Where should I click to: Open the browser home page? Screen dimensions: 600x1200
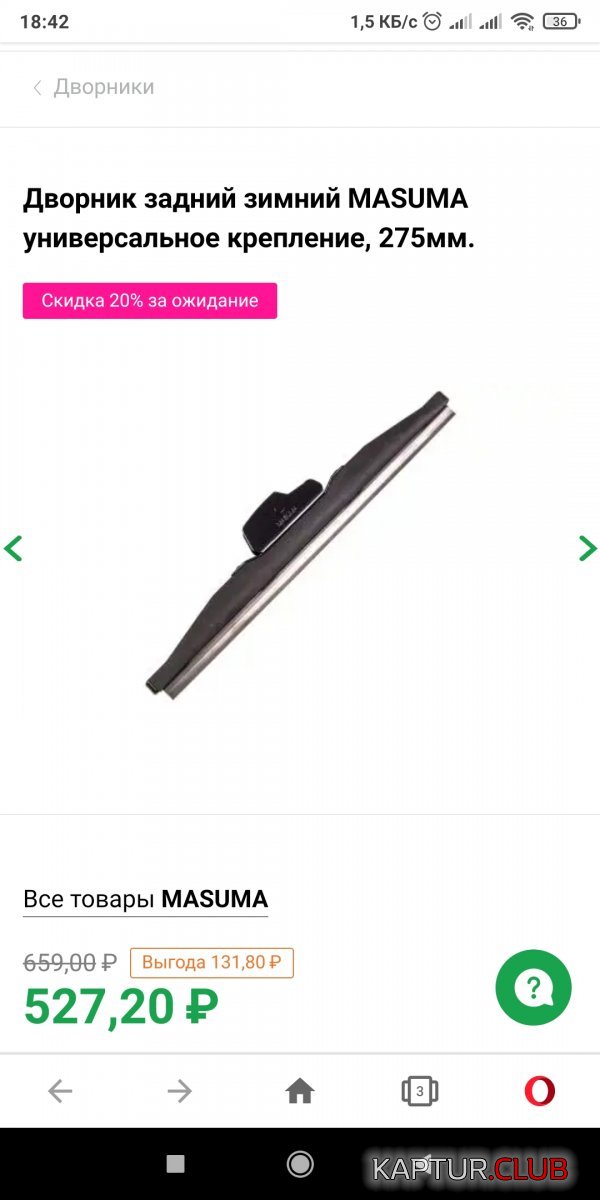[x=300, y=1091]
